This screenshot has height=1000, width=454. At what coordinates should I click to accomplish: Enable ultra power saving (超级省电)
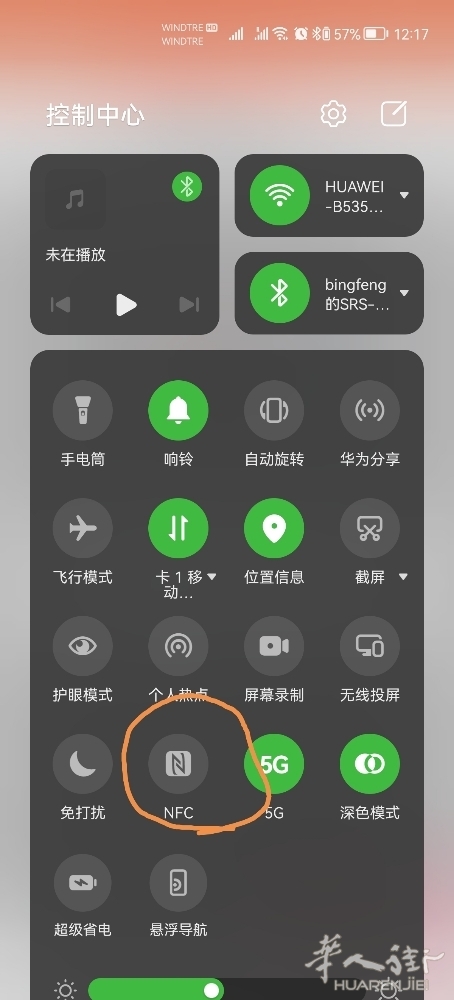pyautogui.click(x=83, y=883)
